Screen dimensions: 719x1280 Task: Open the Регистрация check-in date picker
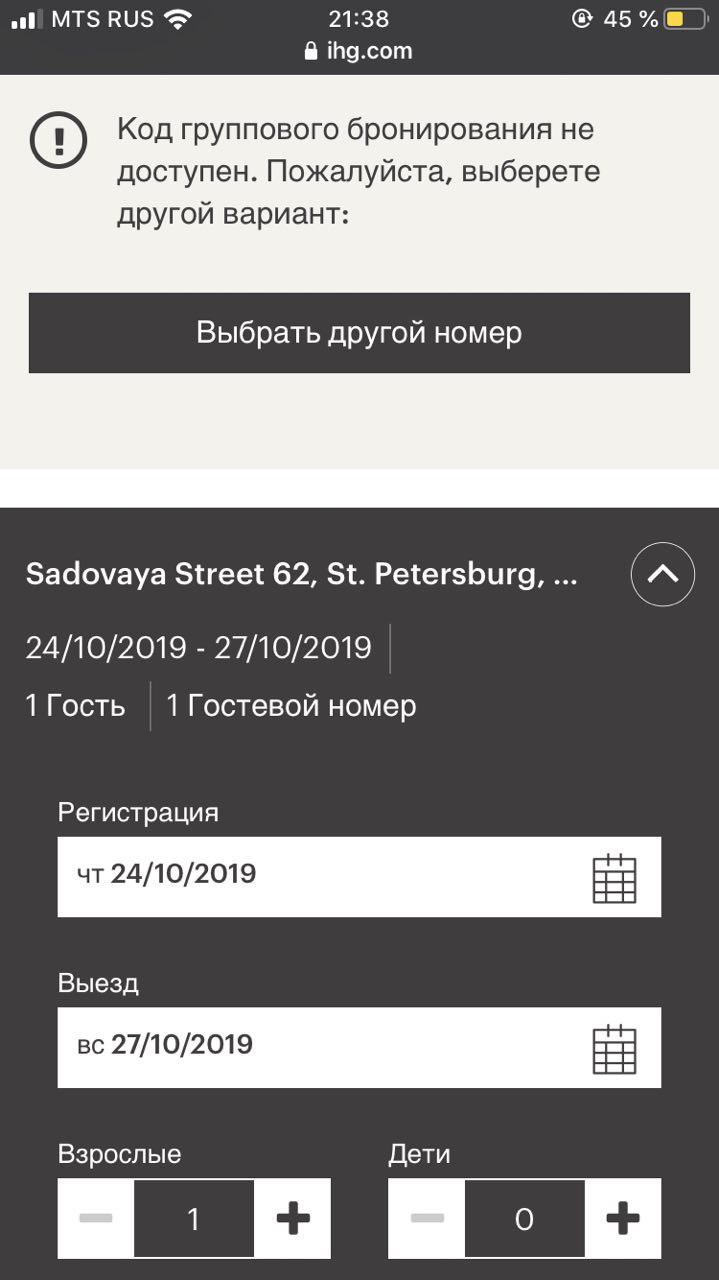click(x=359, y=877)
